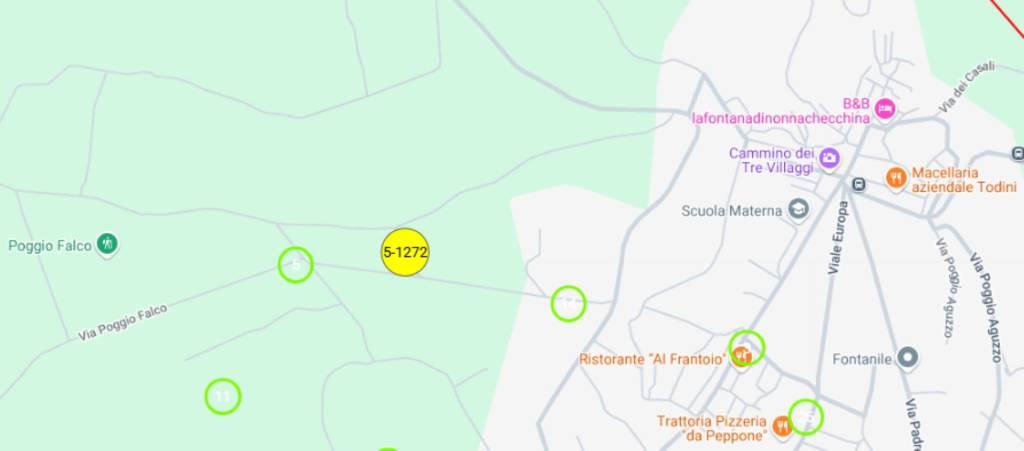Image resolution: width=1024 pixels, height=451 pixels.
Task: Tap the yellow 5-1272 marker
Action: 405,253
